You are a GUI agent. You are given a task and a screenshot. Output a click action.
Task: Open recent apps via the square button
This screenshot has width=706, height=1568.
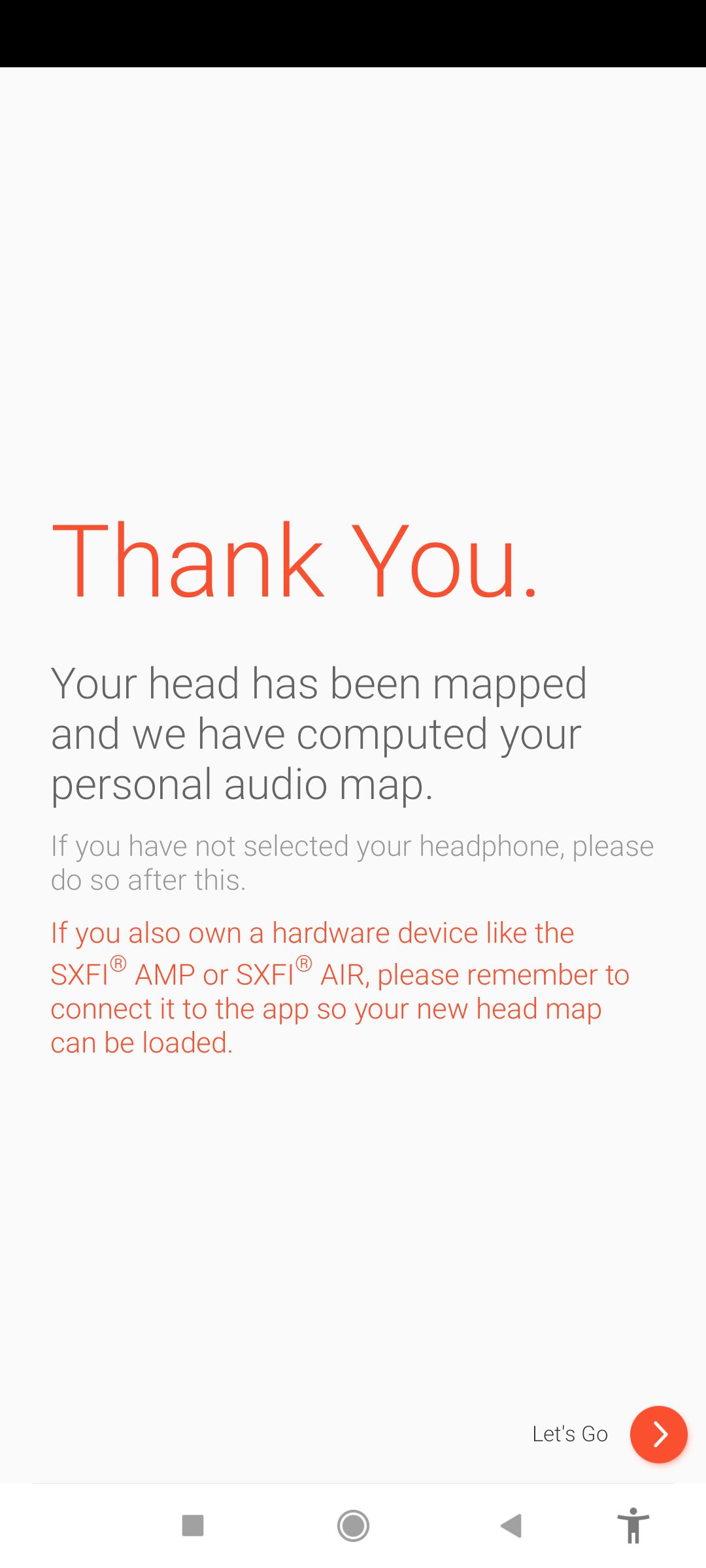[193, 1526]
